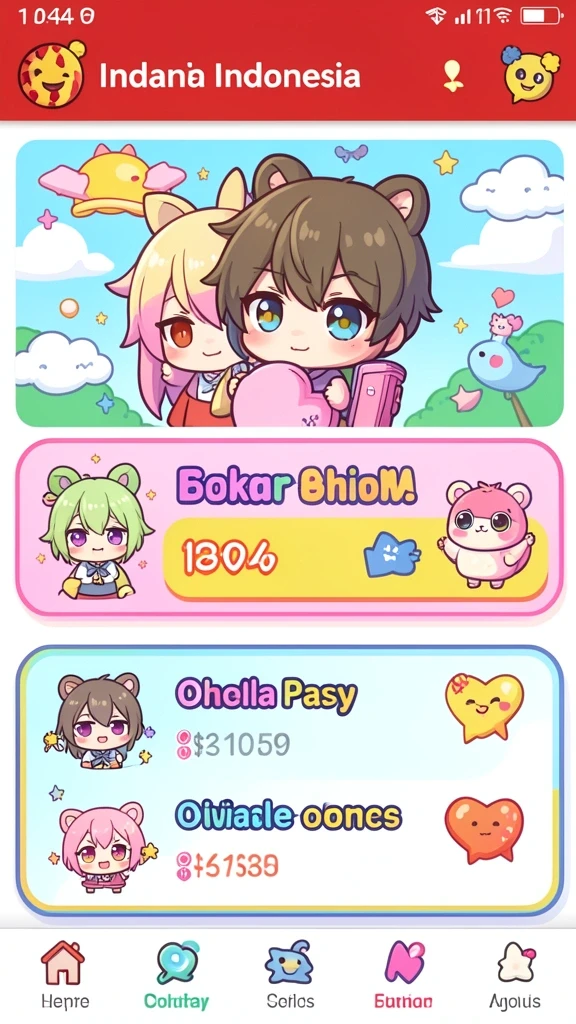Open the Ohella Pasy row
The image size is (576, 1024).
tap(289, 719)
